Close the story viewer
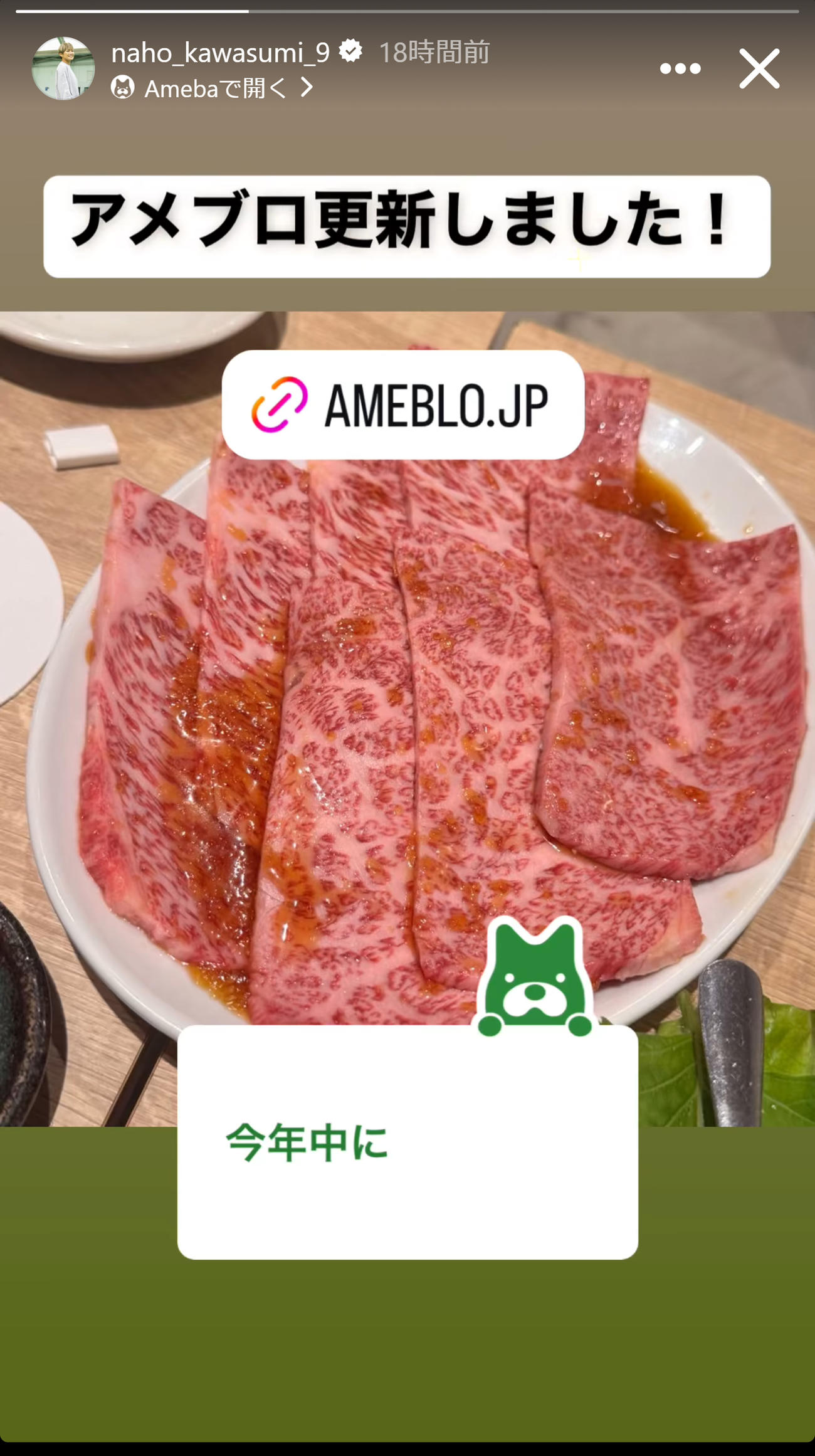This screenshot has width=815, height=1456. [x=759, y=68]
